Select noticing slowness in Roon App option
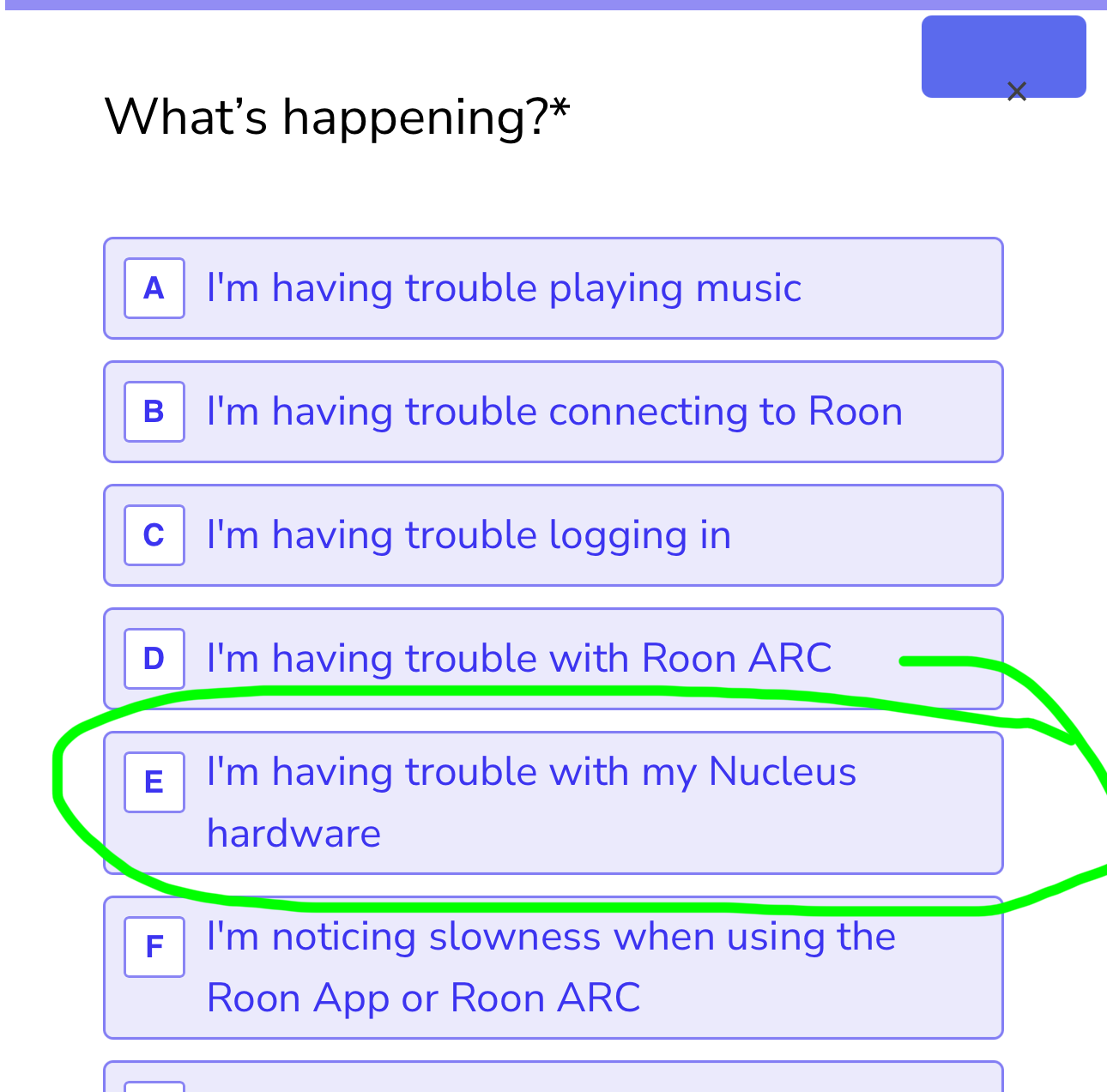Viewport: 1107px width, 1092px height. coord(553,968)
